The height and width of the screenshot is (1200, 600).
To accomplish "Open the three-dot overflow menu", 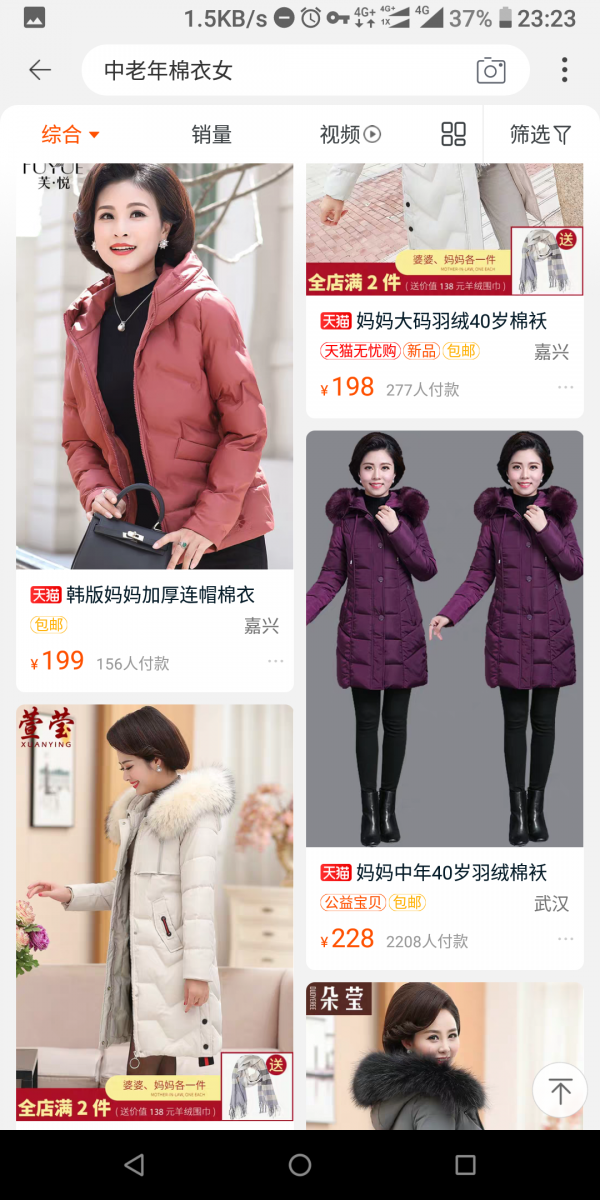I will tap(565, 70).
